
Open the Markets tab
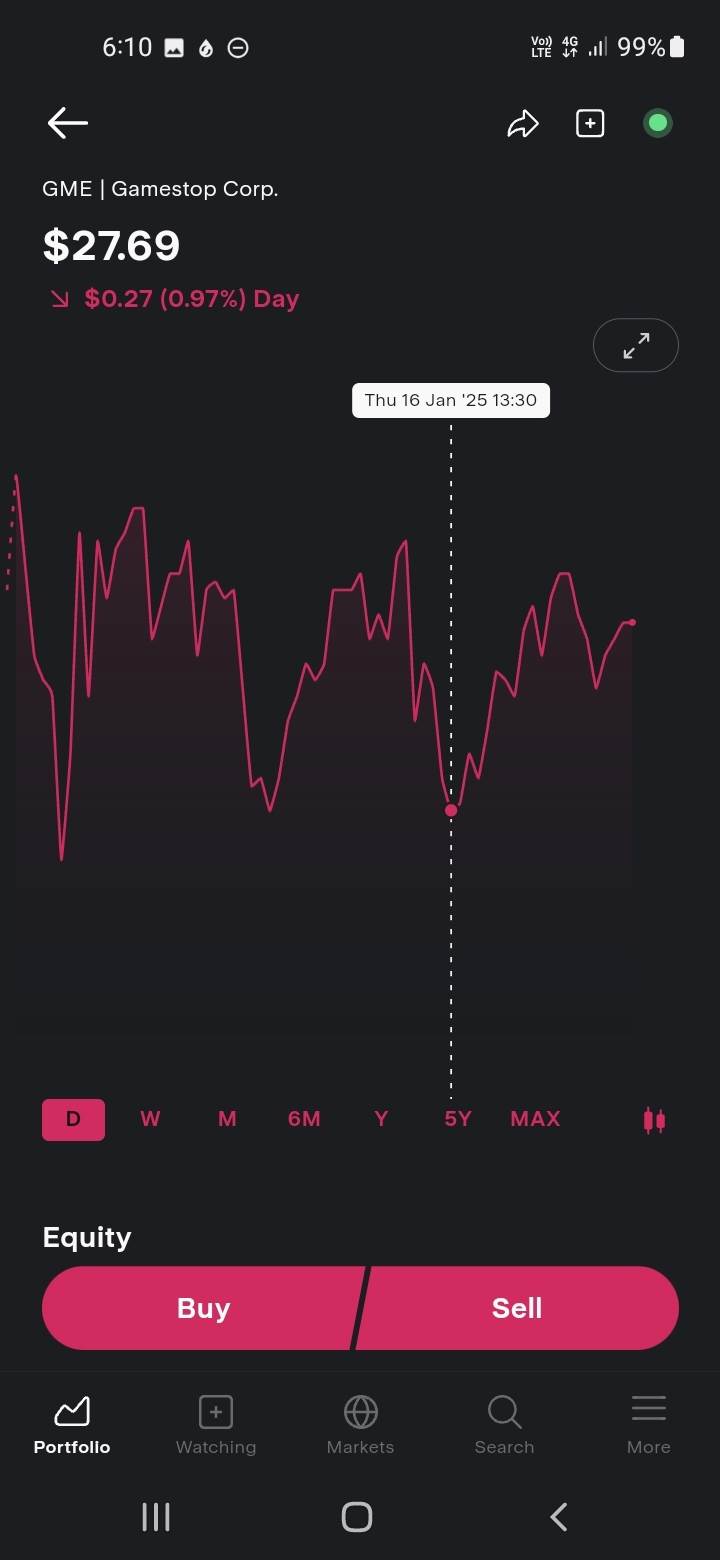(x=360, y=1425)
